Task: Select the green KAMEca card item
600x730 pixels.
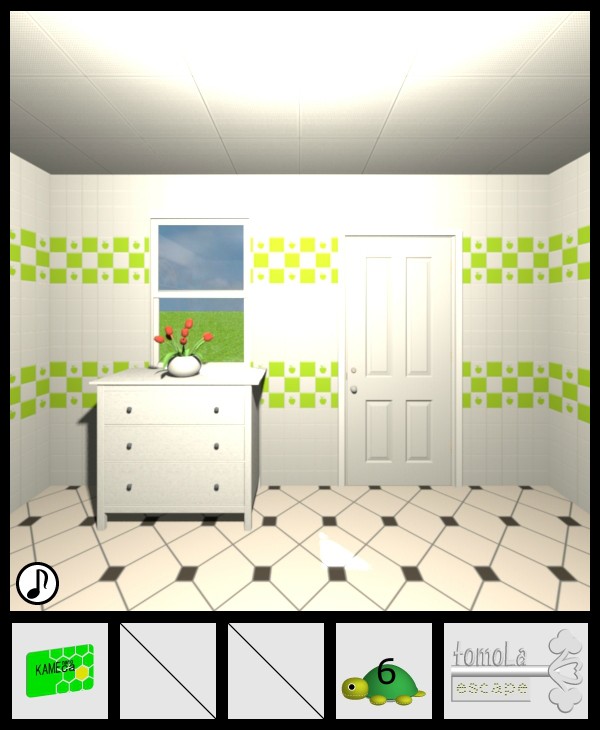Action: (x=60, y=670)
